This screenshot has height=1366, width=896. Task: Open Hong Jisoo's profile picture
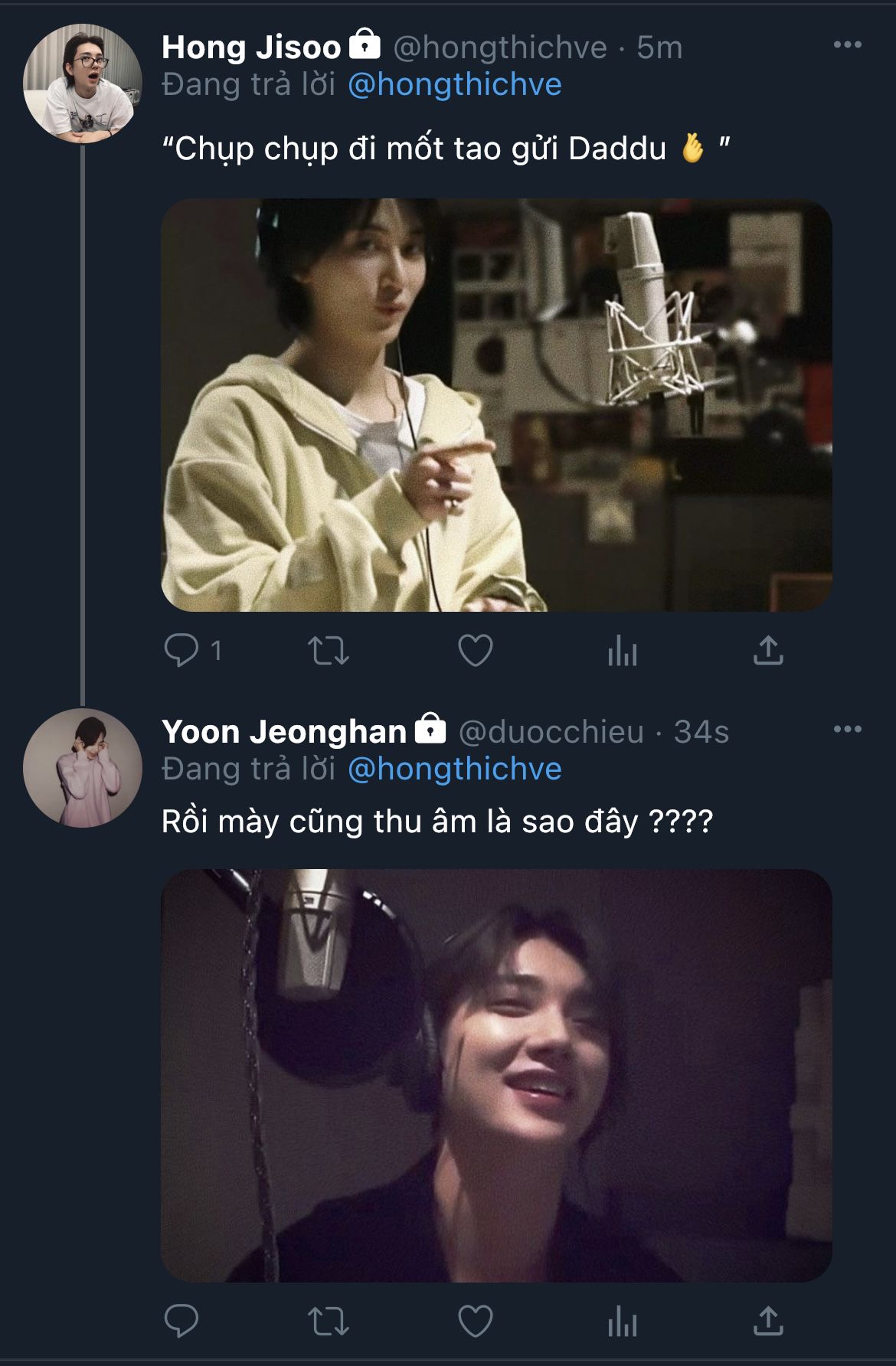[83, 83]
